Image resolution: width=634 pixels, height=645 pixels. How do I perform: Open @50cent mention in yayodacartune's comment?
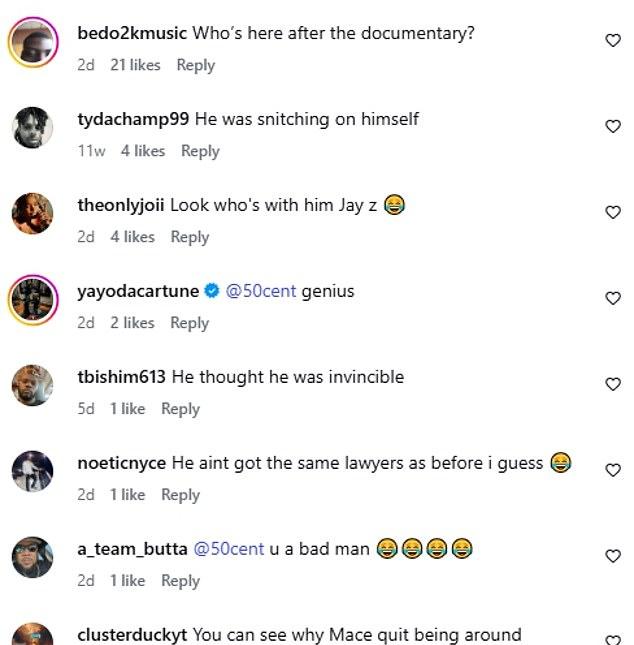[260, 291]
